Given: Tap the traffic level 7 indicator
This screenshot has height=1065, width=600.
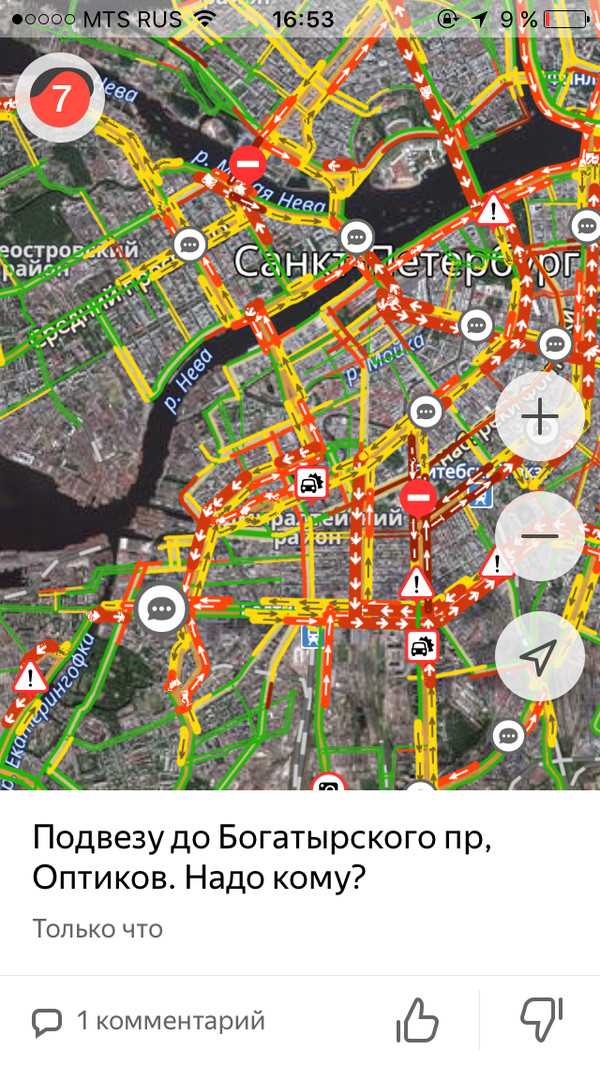Looking at the screenshot, I should coord(60,98).
